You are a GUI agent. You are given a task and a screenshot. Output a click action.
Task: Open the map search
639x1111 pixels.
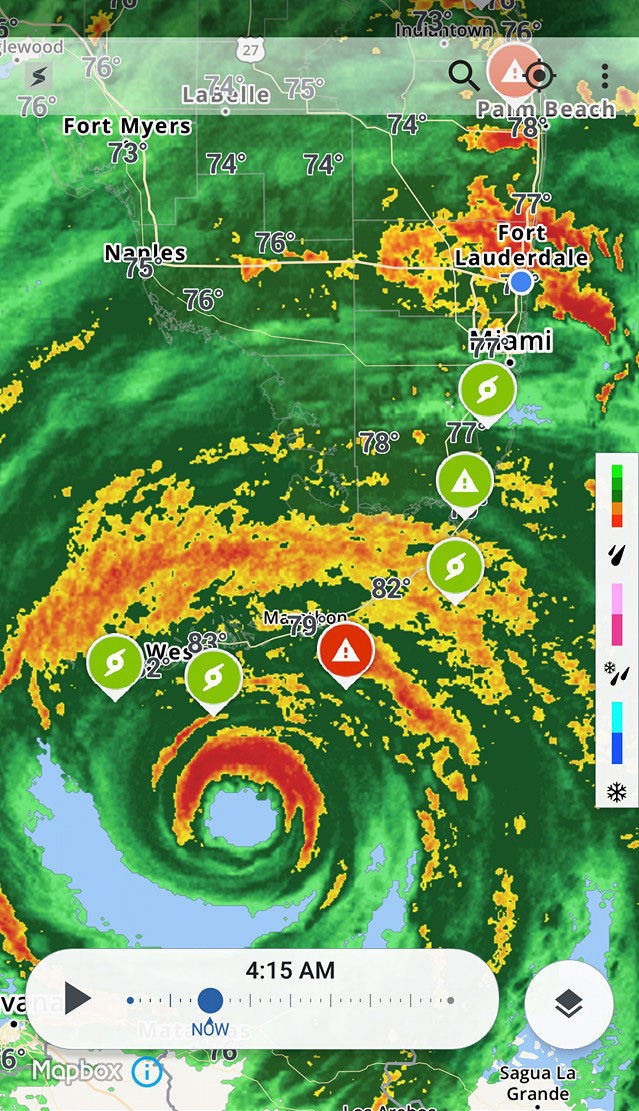463,75
